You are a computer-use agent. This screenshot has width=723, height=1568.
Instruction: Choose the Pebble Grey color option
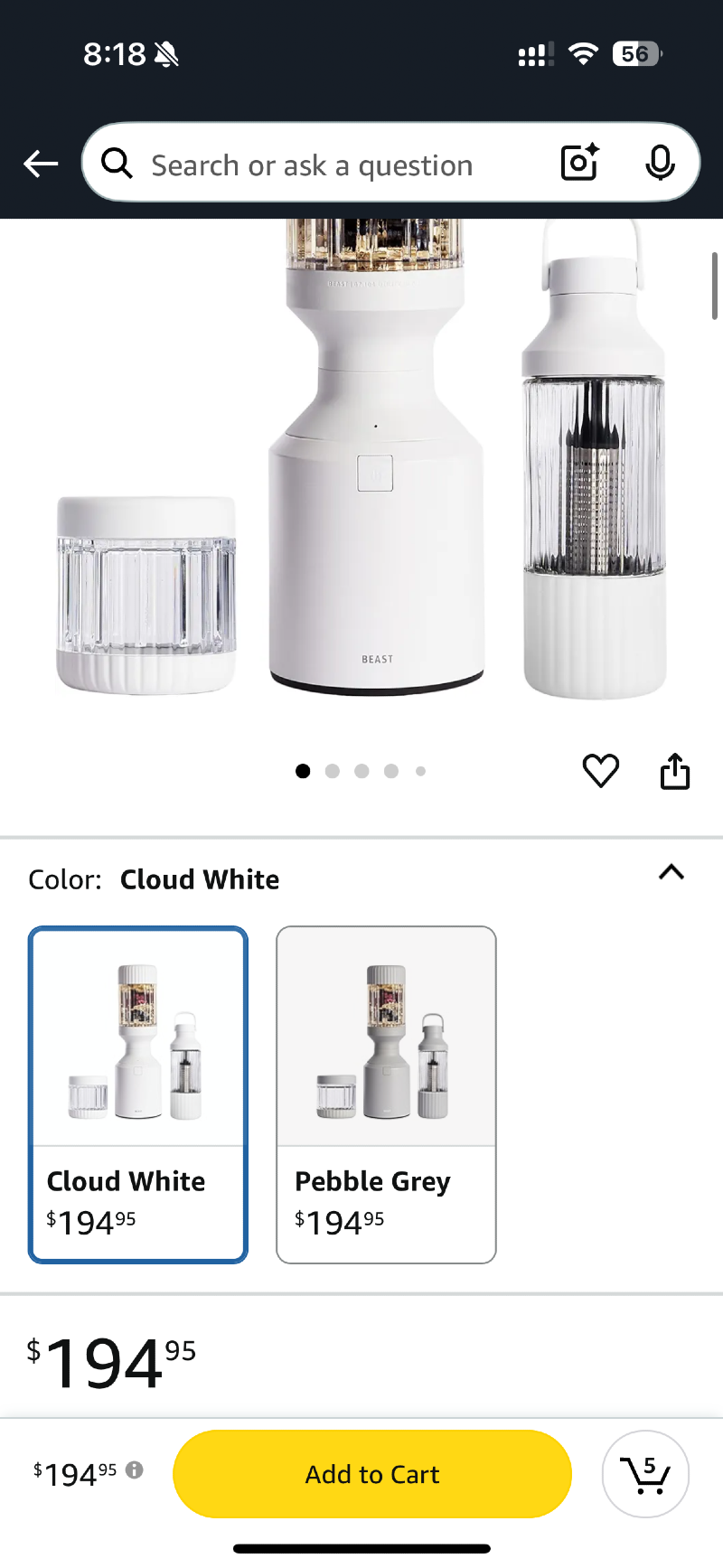point(386,1094)
